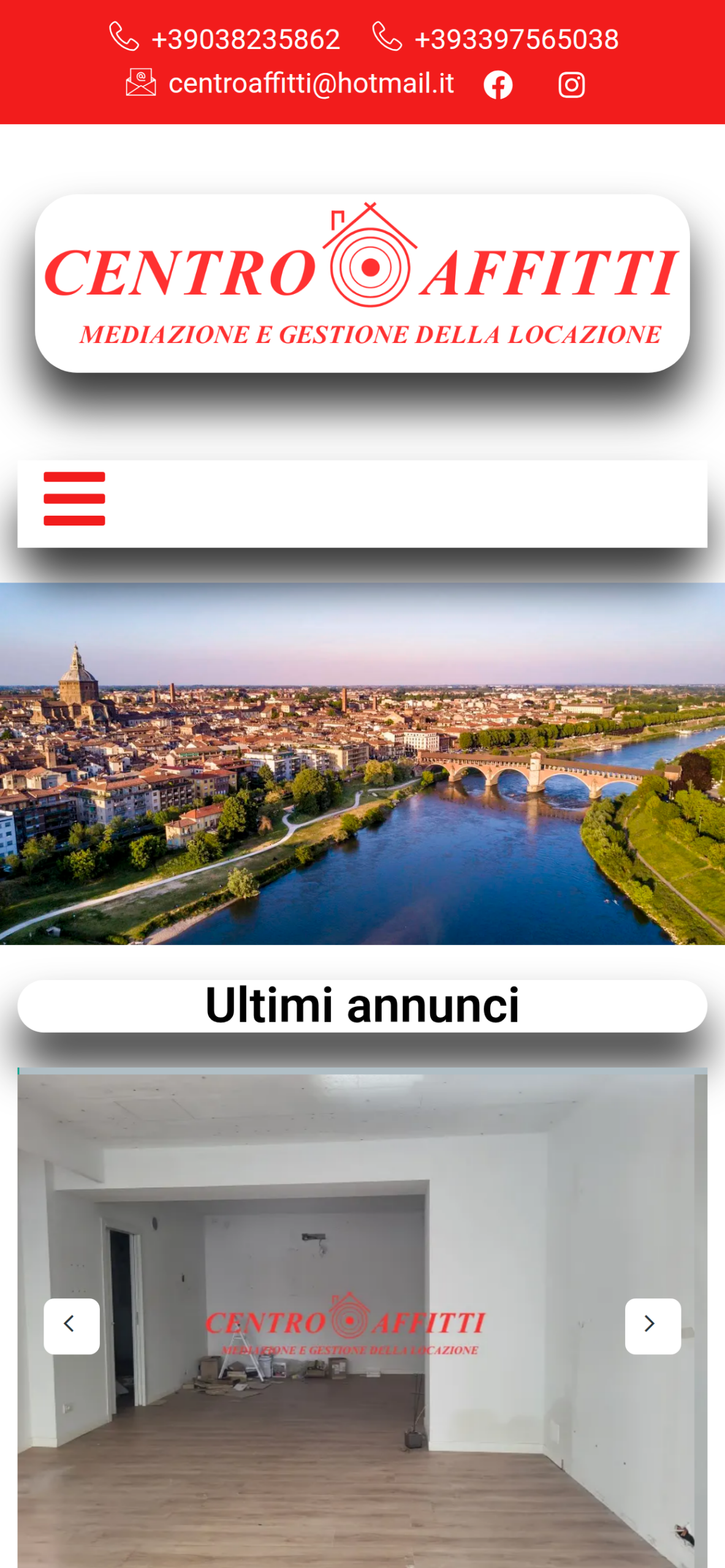Show the previous listing photo
The width and height of the screenshot is (725, 1568).
(x=72, y=1326)
